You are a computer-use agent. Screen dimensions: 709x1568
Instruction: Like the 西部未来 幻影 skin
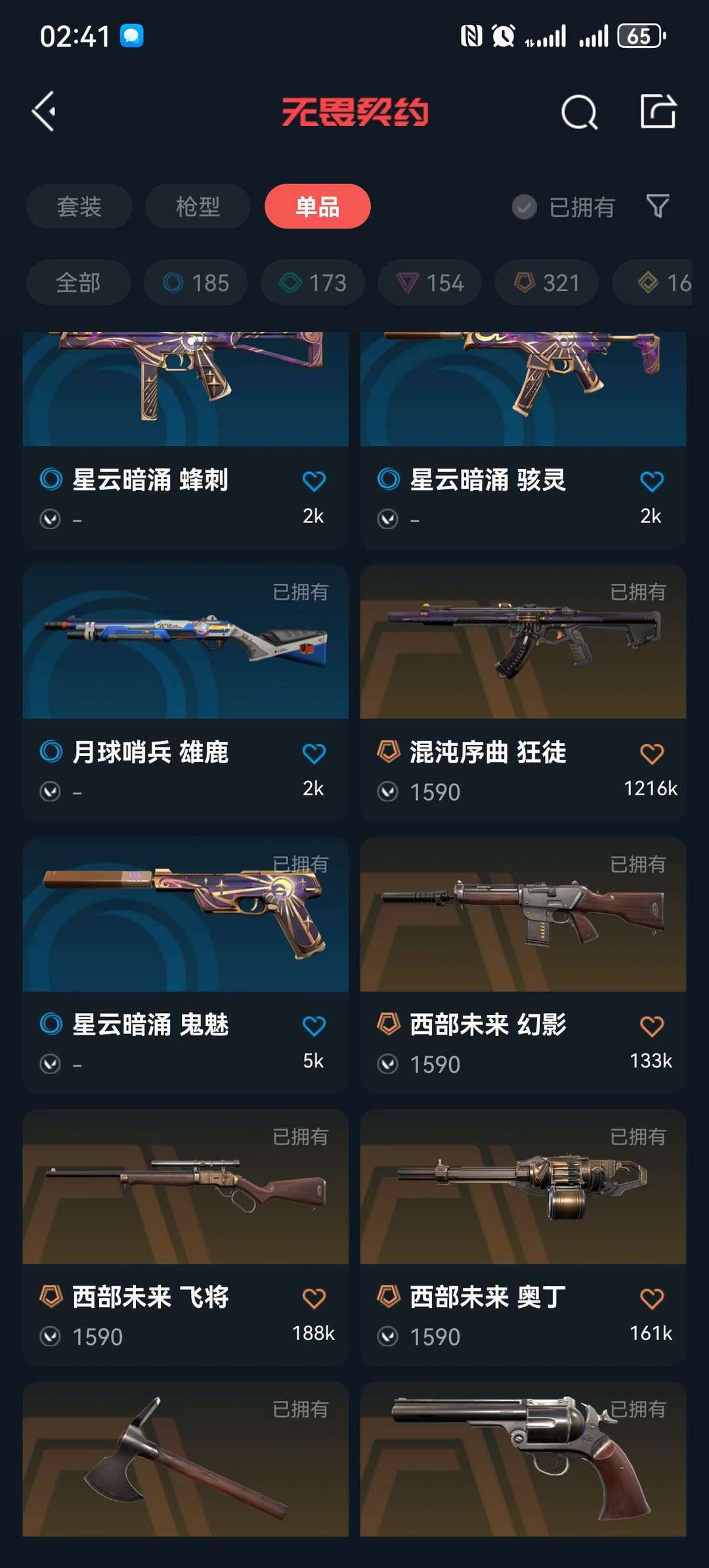[651, 1026]
